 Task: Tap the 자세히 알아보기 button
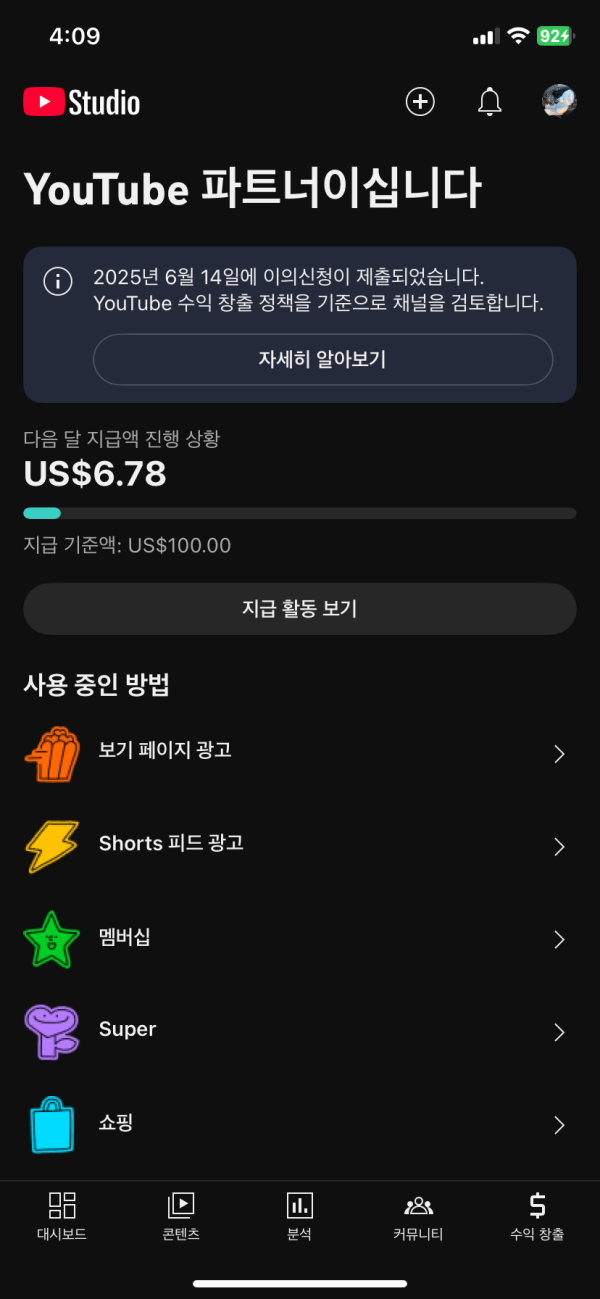(322, 360)
